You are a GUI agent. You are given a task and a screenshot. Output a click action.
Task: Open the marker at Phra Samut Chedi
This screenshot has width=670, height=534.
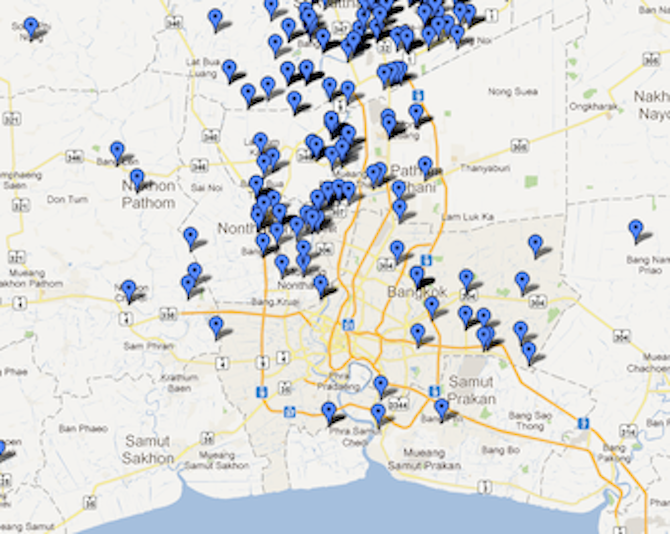[x=329, y=410]
